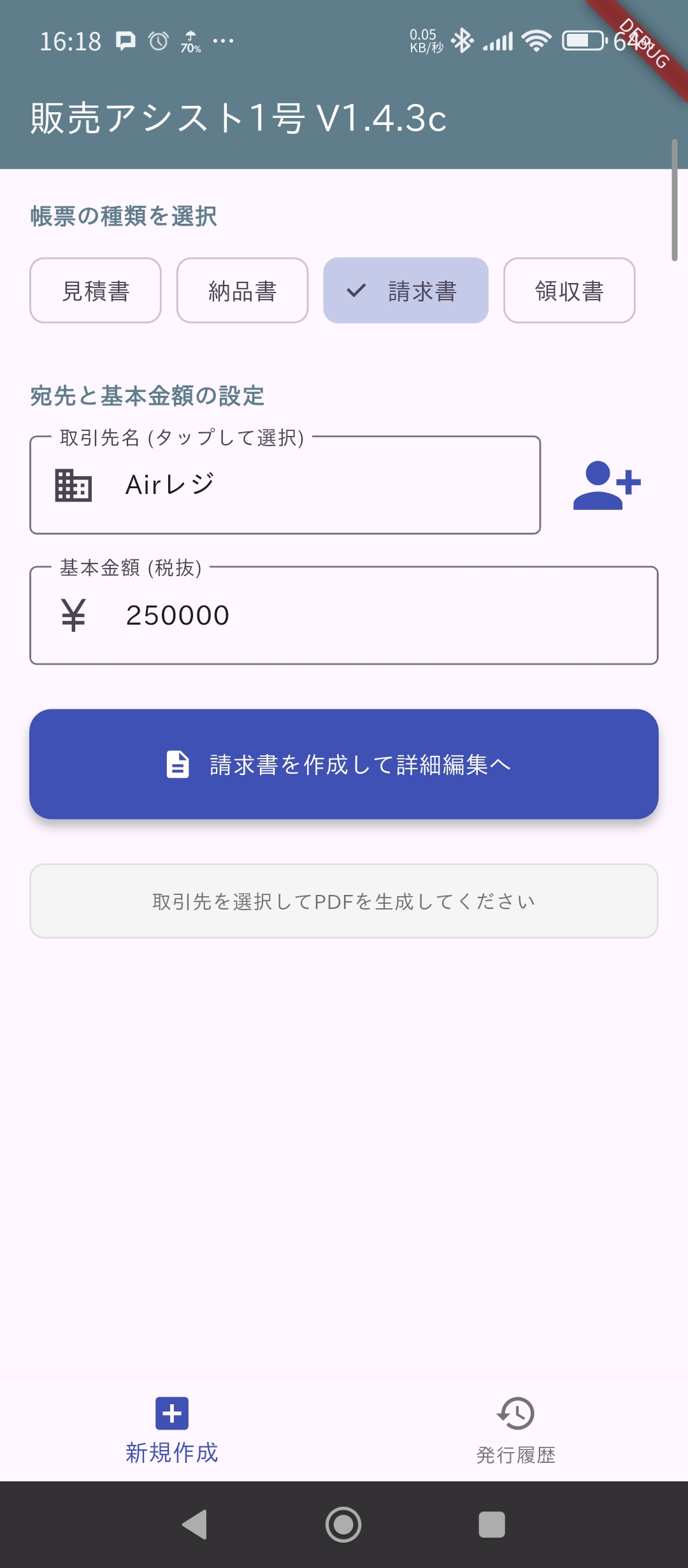
Task: Tap 請求書を作成して詳細編集へ button
Action: pyautogui.click(x=344, y=764)
